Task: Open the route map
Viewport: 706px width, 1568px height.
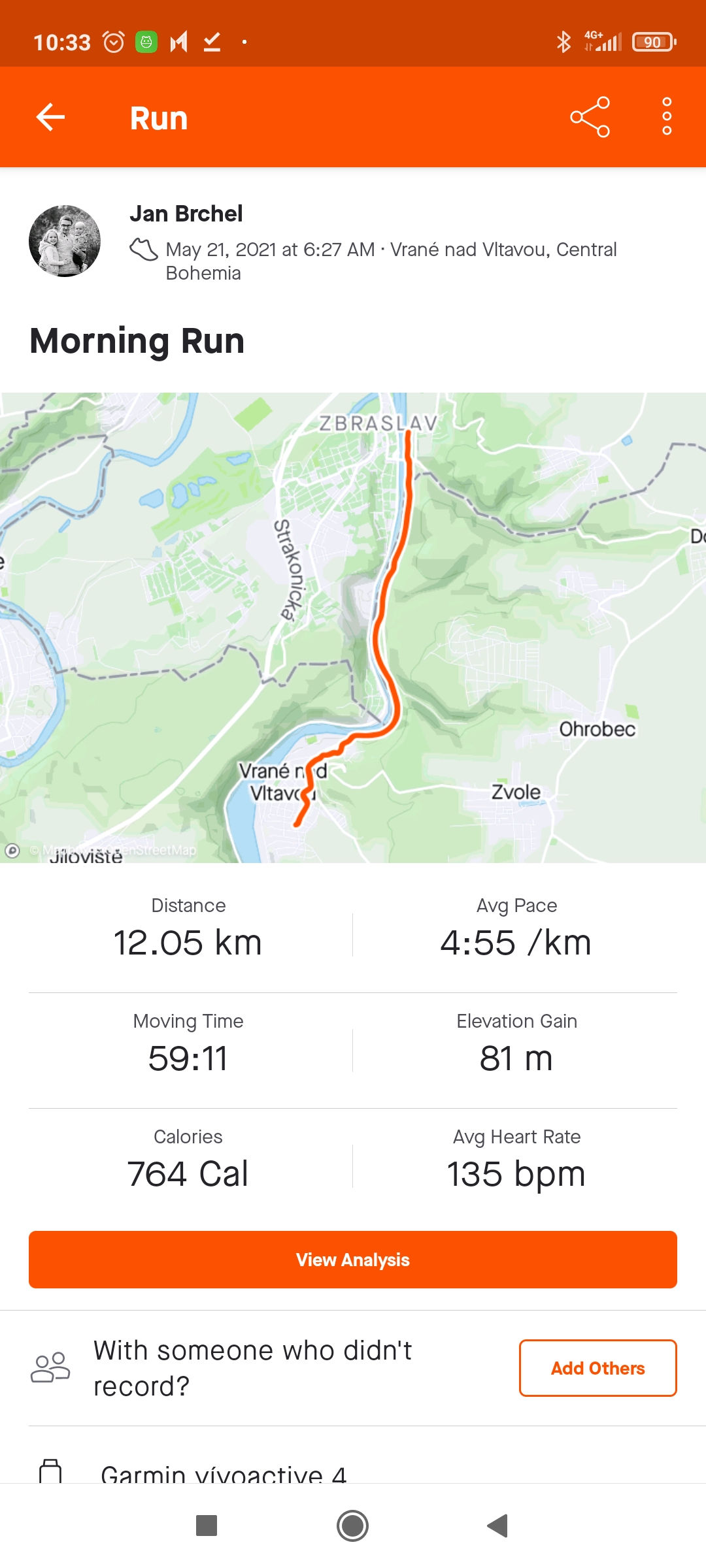Action: pos(353,627)
